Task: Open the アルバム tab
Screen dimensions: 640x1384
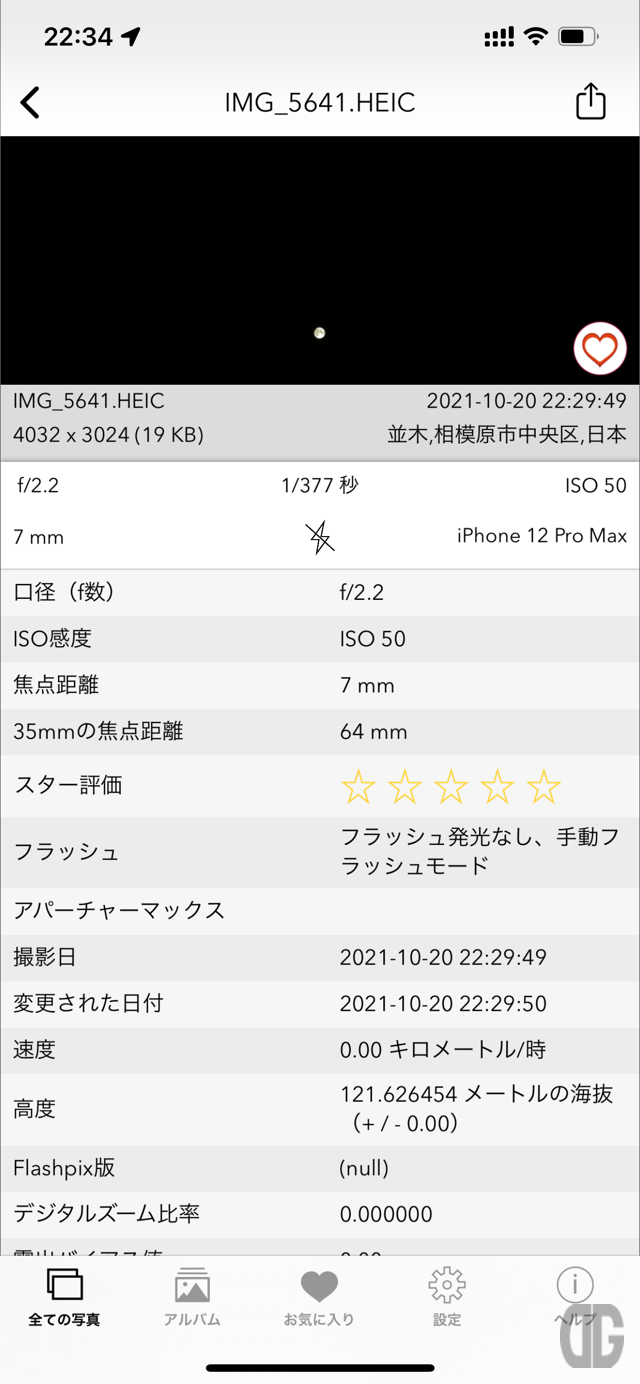Action: click(x=192, y=1297)
